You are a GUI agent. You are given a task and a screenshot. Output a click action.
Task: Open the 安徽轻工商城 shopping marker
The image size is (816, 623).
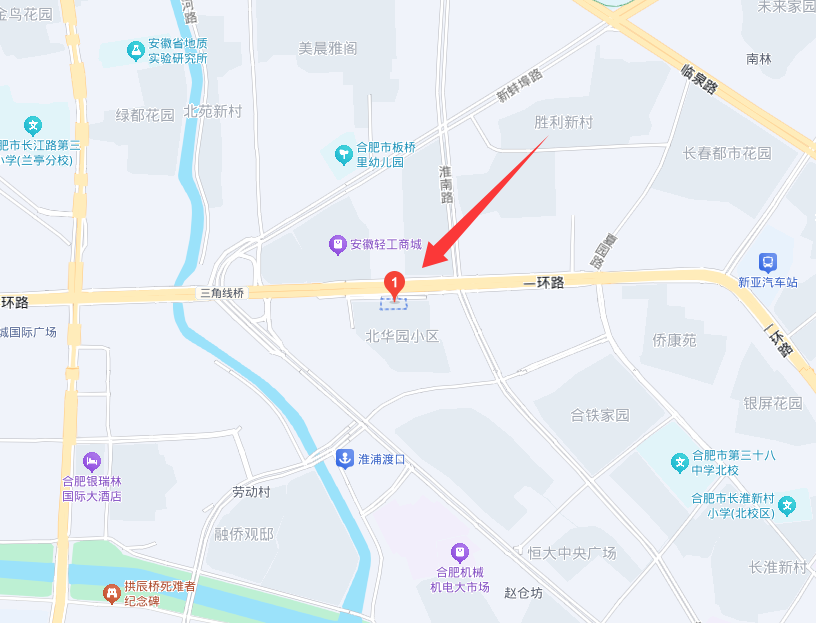338,244
